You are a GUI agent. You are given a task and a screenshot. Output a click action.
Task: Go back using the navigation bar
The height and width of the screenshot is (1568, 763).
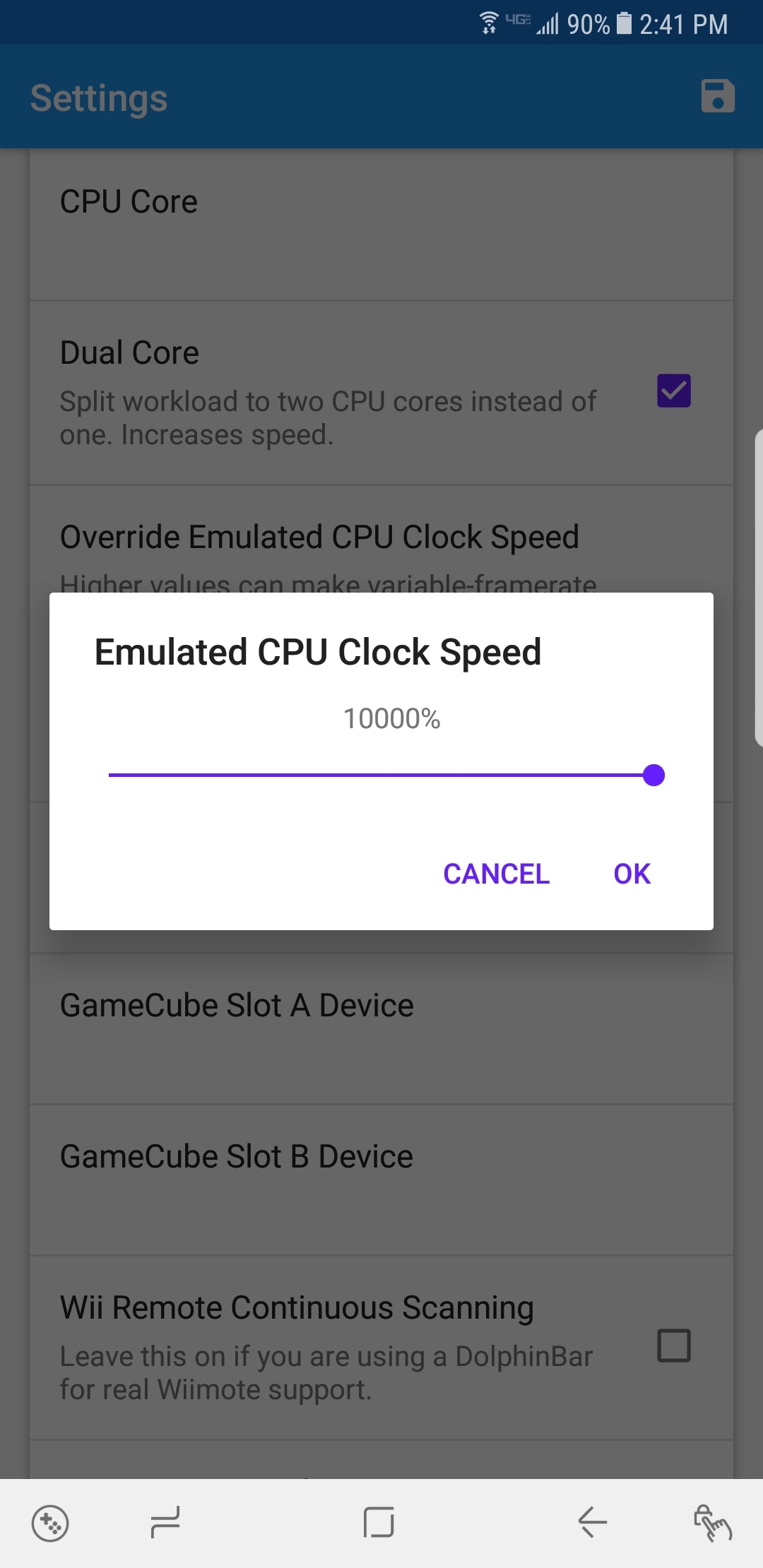592,1521
